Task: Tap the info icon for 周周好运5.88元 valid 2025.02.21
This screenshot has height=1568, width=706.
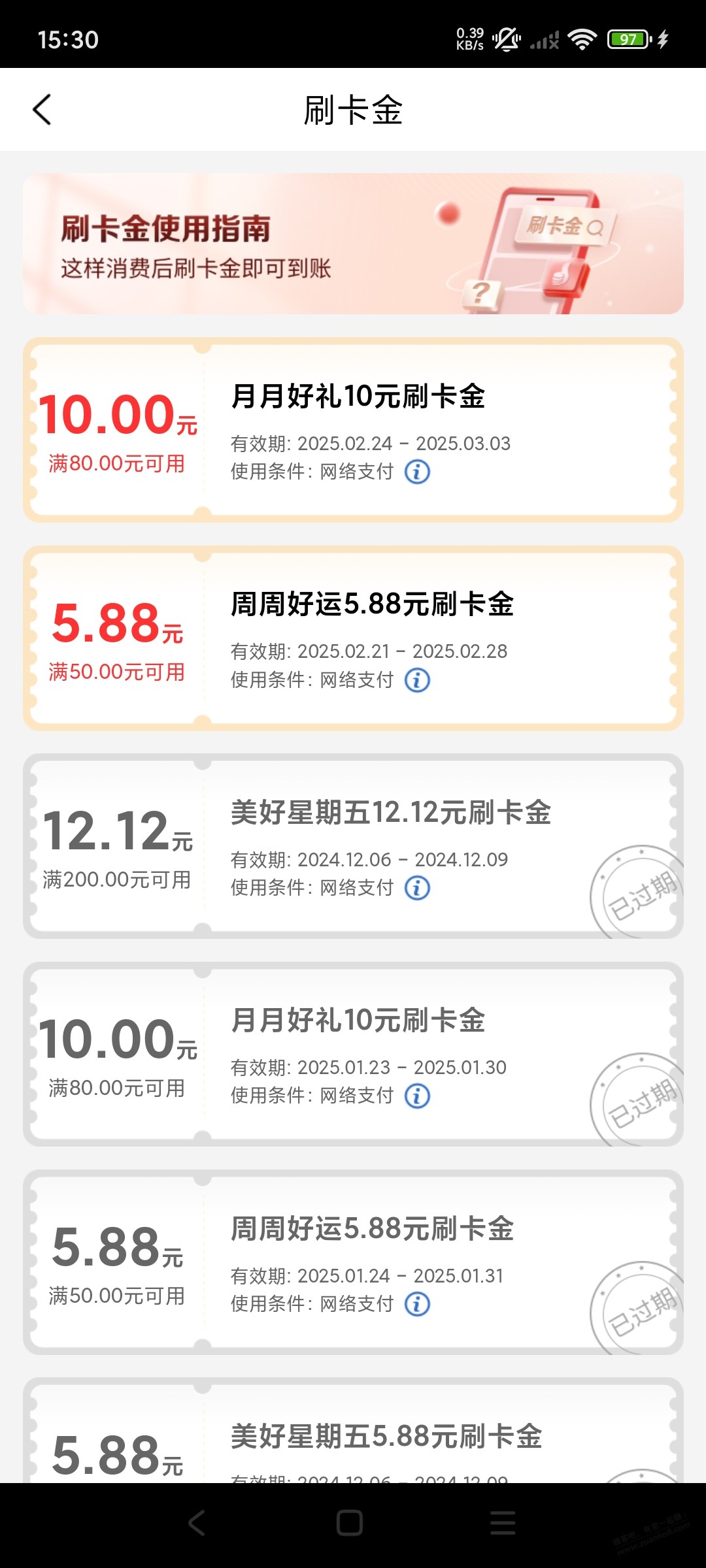Action: coord(417,680)
